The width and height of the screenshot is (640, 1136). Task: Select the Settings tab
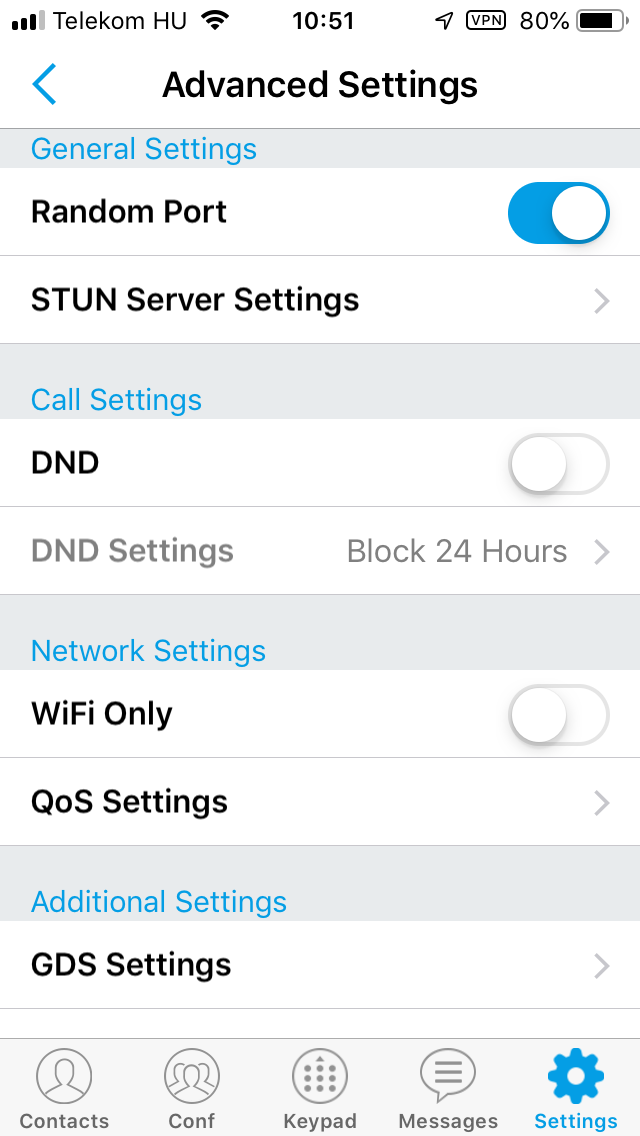(x=576, y=1089)
